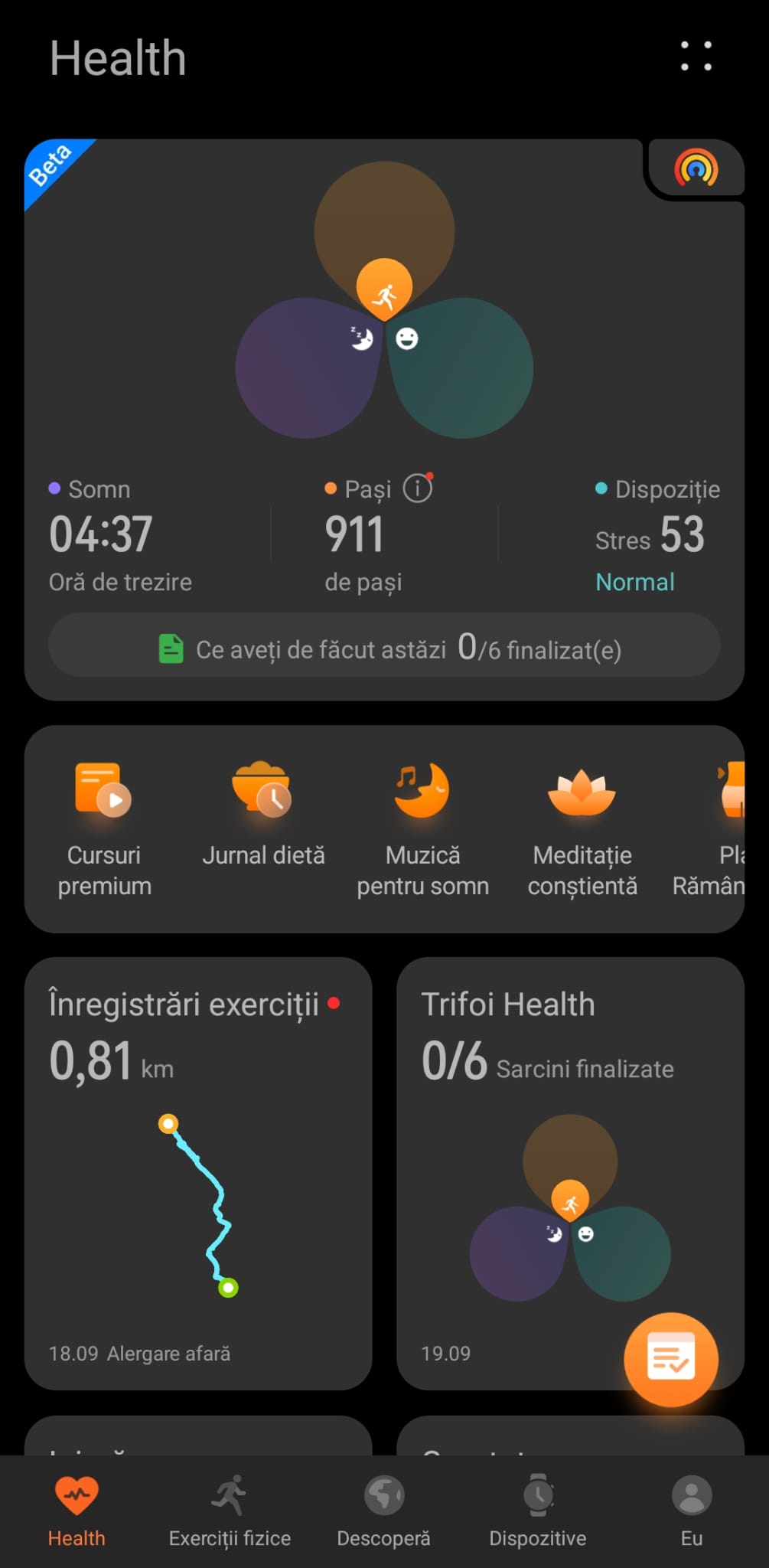Open Cursuri premium

click(x=104, y=828)
